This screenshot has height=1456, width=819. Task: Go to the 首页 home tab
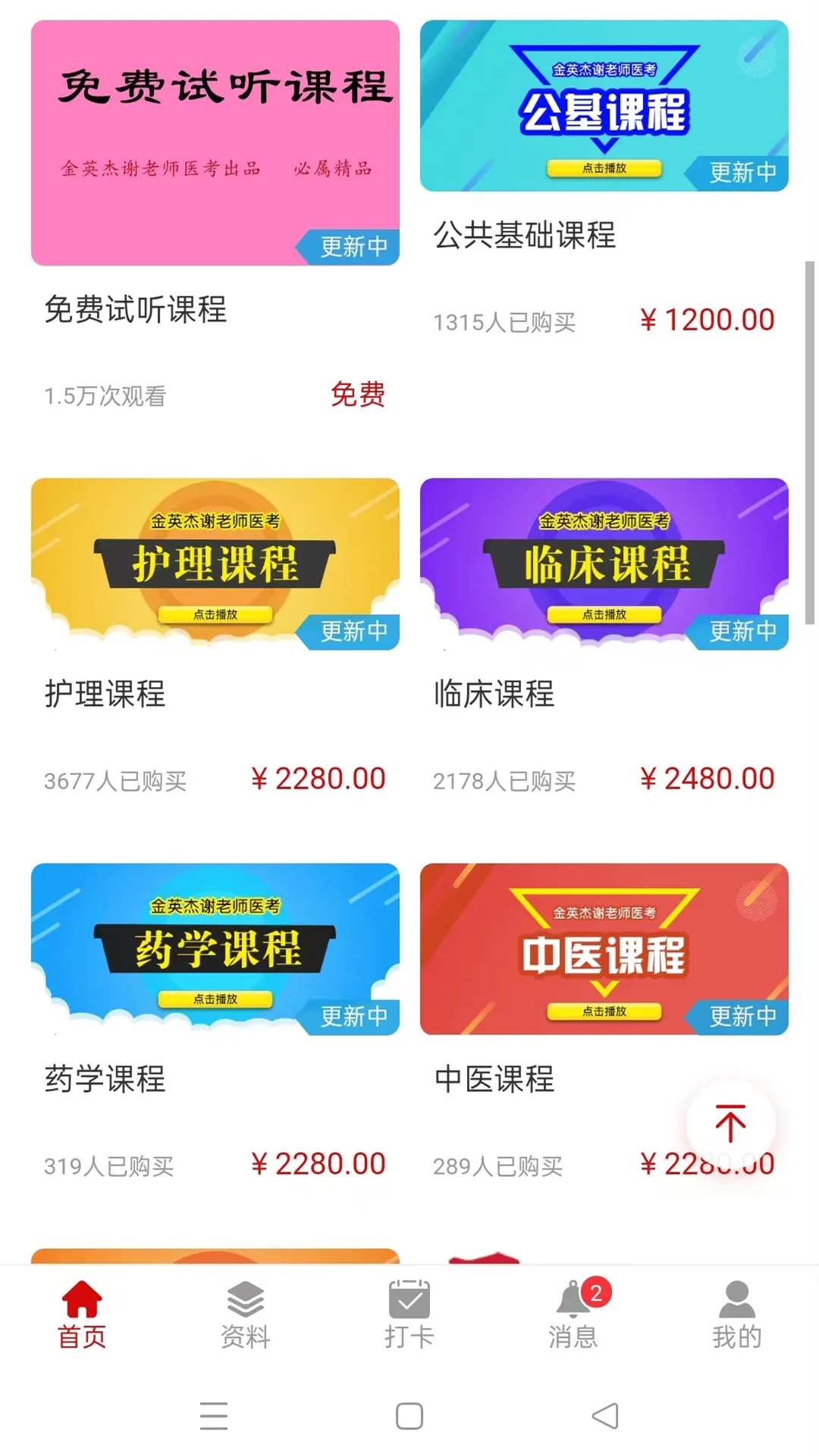click(x=82, y=1315)
